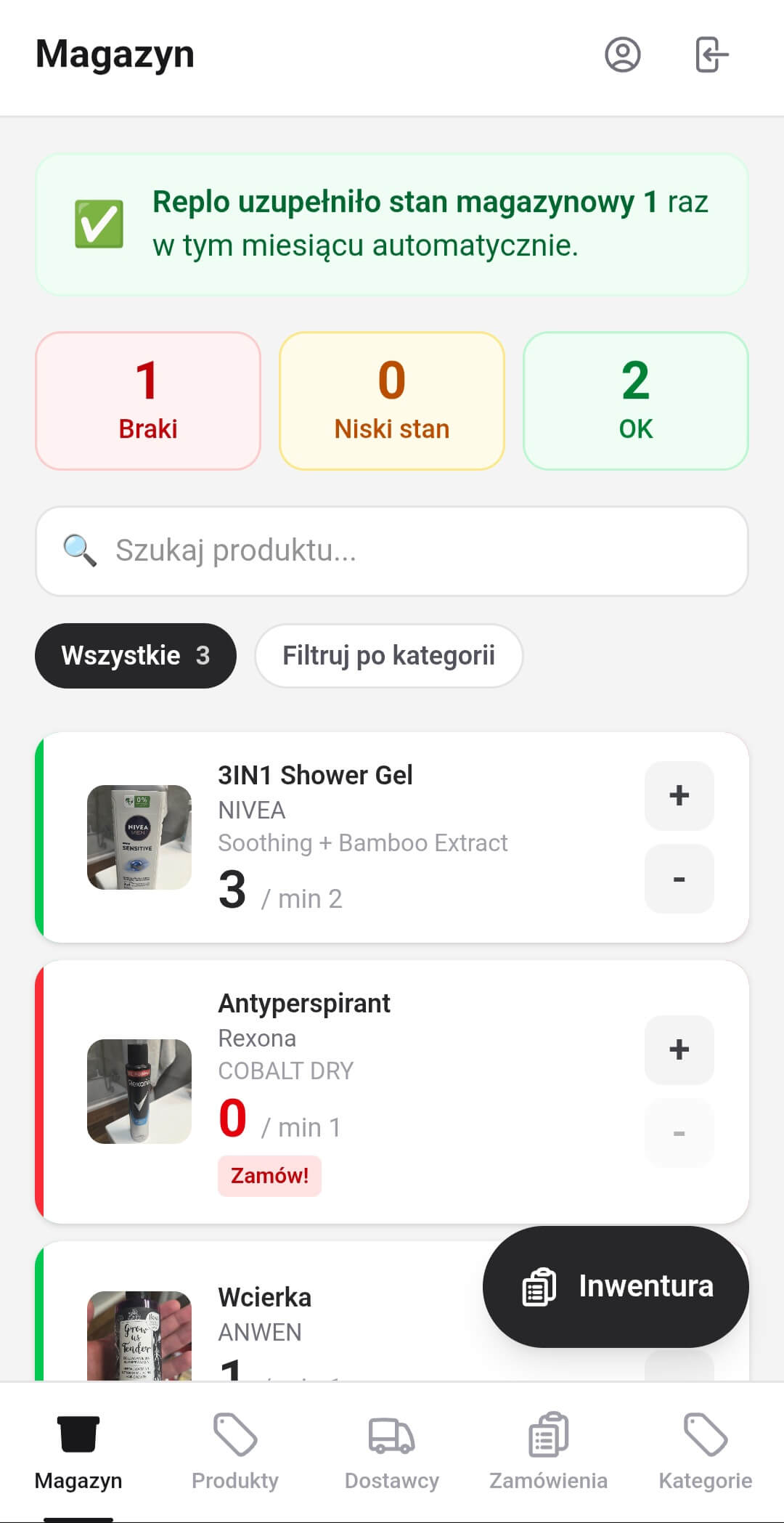Open the Filtruj po kategorii selector

[388, 655]
